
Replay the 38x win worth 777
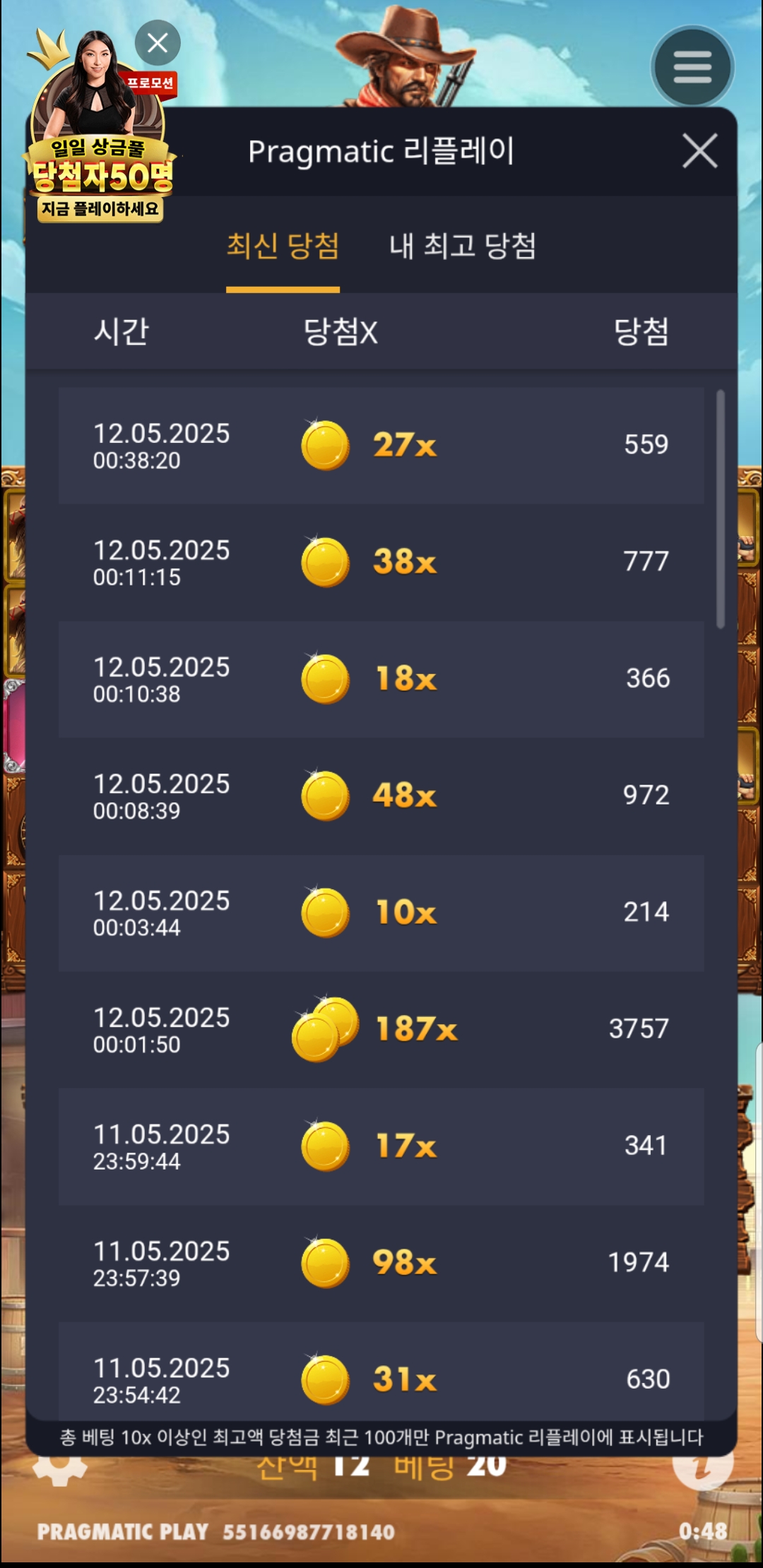tap(381, 562)
